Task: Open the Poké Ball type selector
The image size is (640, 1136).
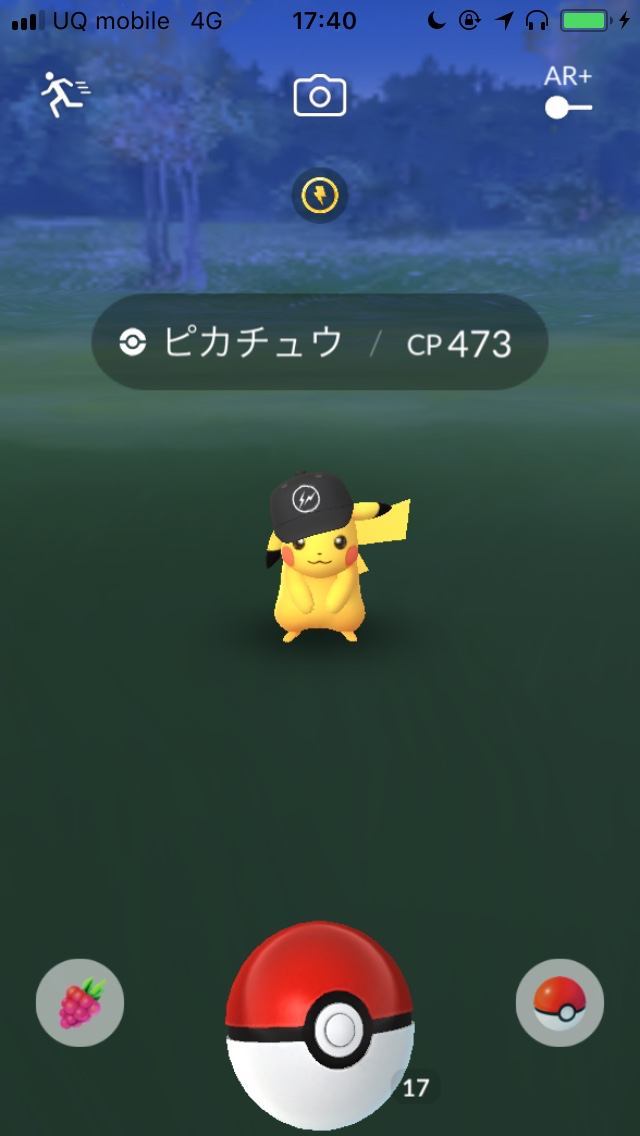Action: point(559,1003)
